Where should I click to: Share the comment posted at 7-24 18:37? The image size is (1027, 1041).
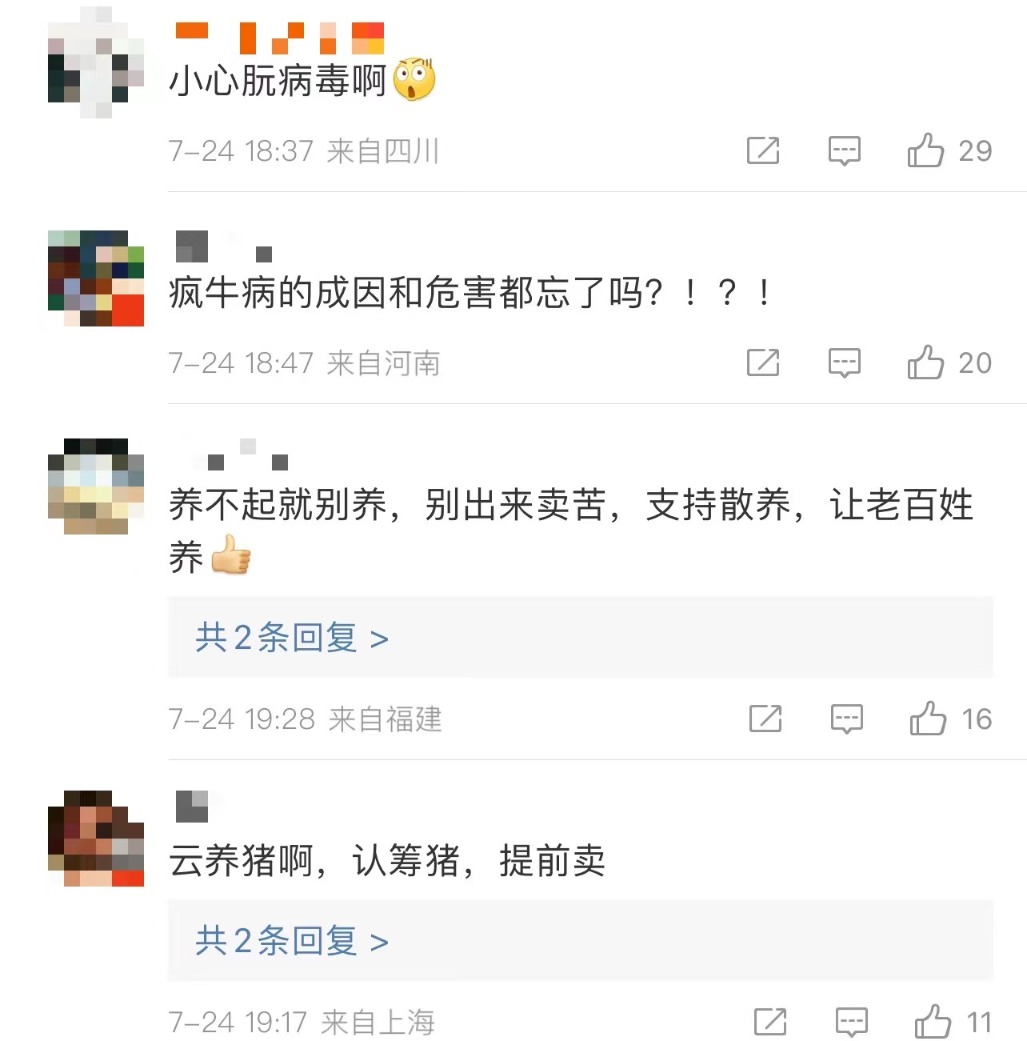pyautogui.click(x=763, y=151)
